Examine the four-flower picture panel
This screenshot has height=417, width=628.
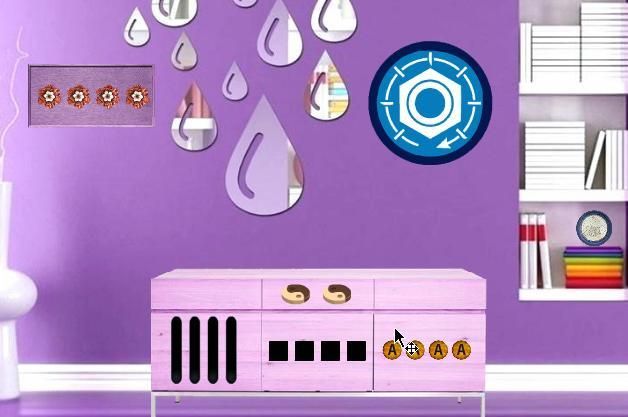click(91, 96)
